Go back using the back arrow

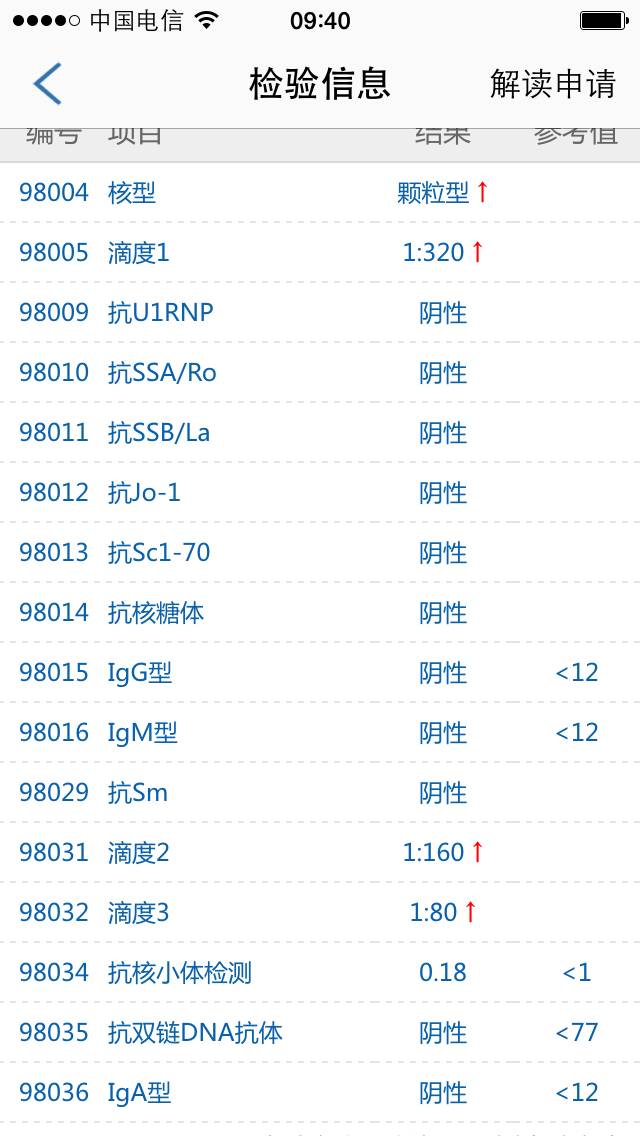(x=47, y=84)
